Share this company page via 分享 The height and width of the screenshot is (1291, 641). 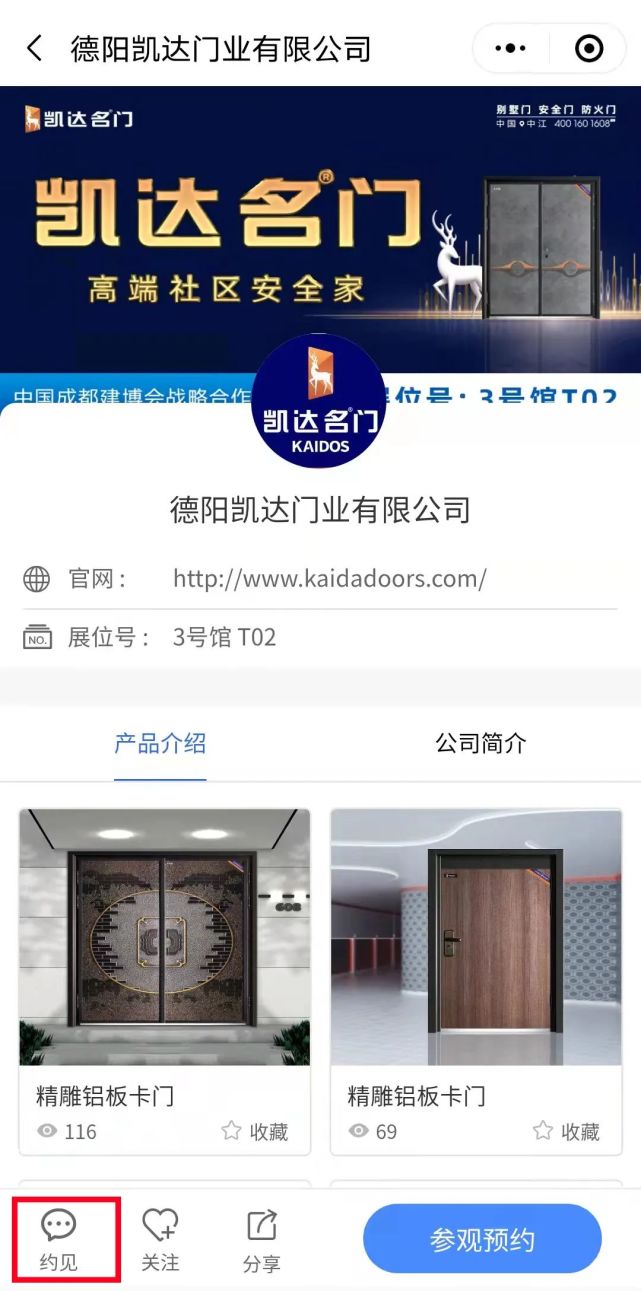coord(261,1240)
